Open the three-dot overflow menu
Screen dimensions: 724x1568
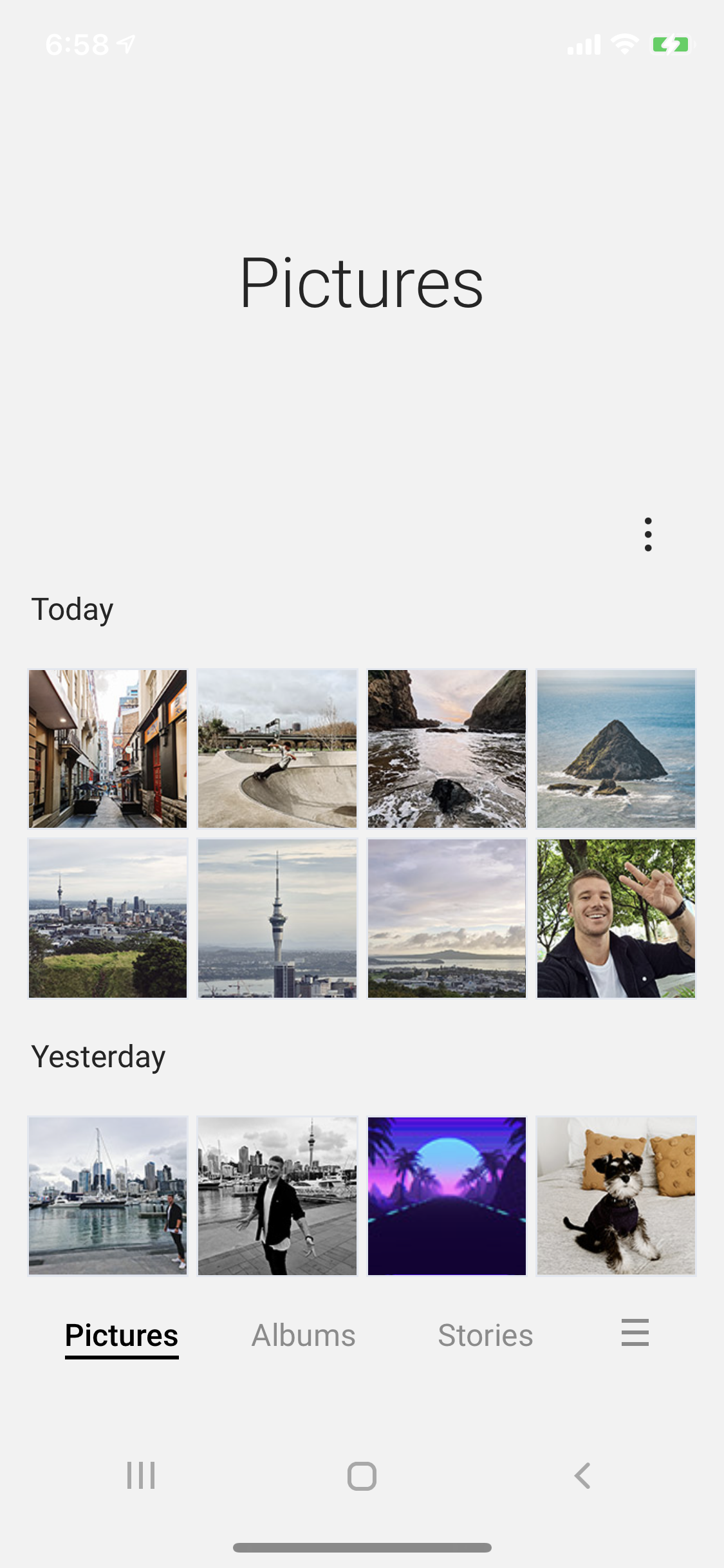(648, 534)
